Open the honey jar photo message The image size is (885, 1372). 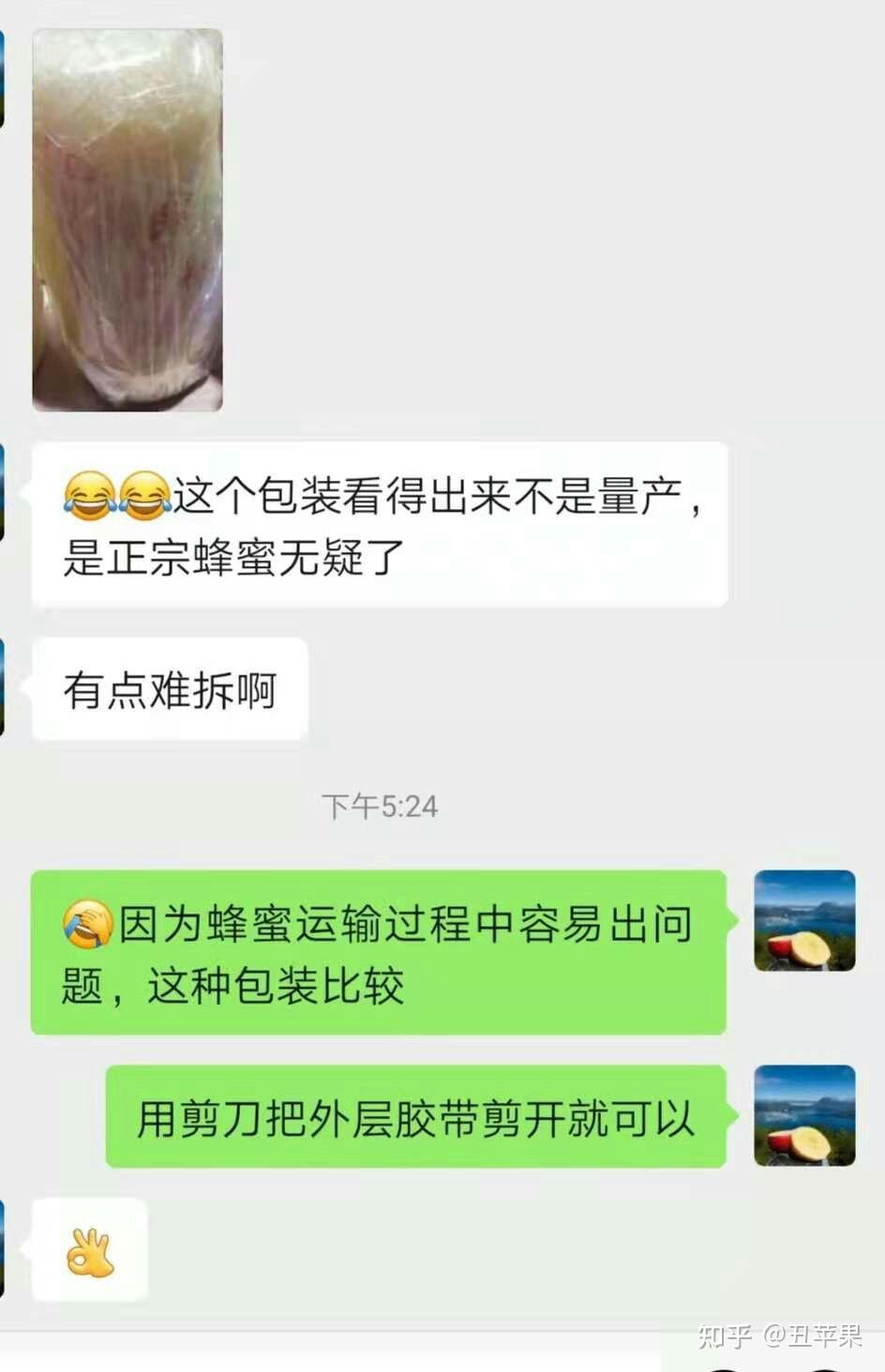pos(128,217)
